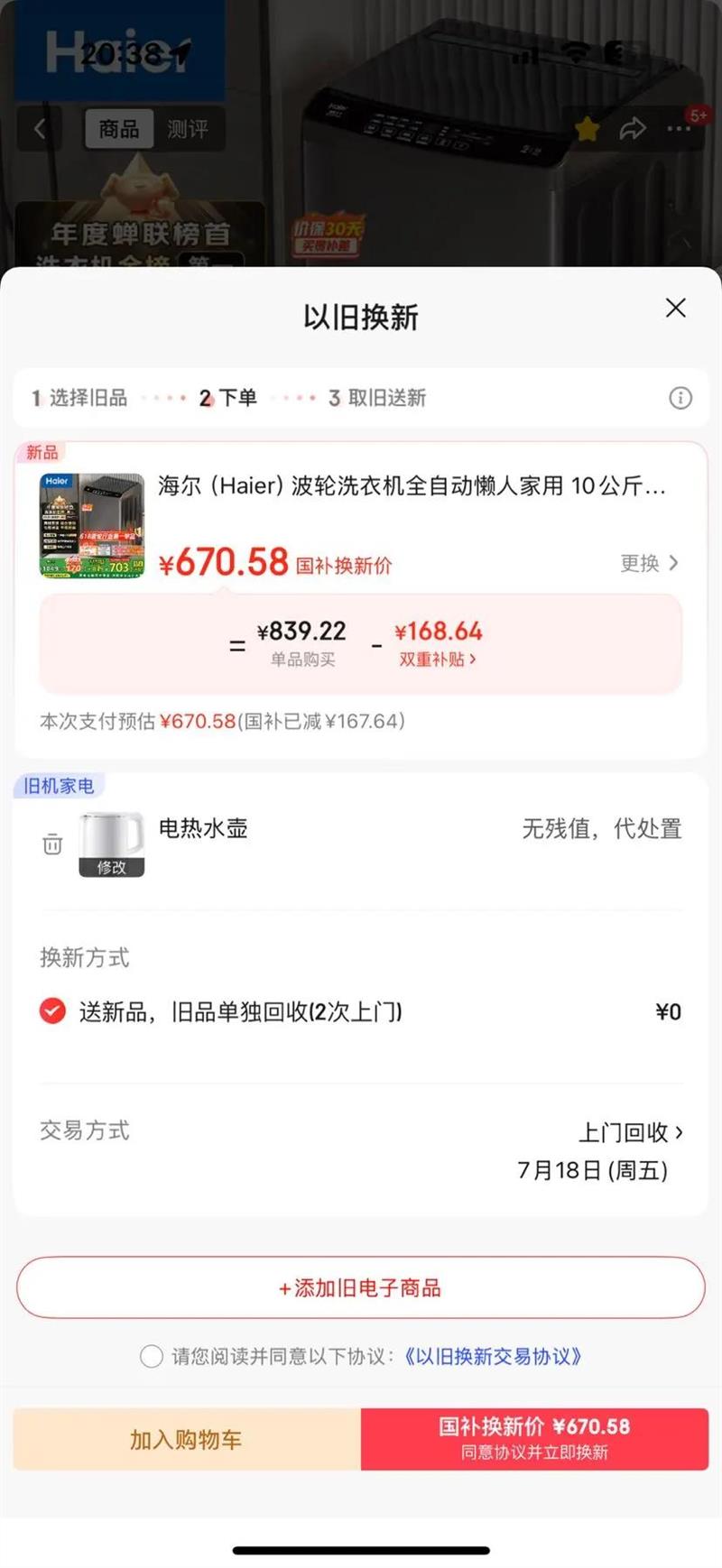
Task: Close the 以旧换新 trade-in sheet
Action: [x=675, y=309]
